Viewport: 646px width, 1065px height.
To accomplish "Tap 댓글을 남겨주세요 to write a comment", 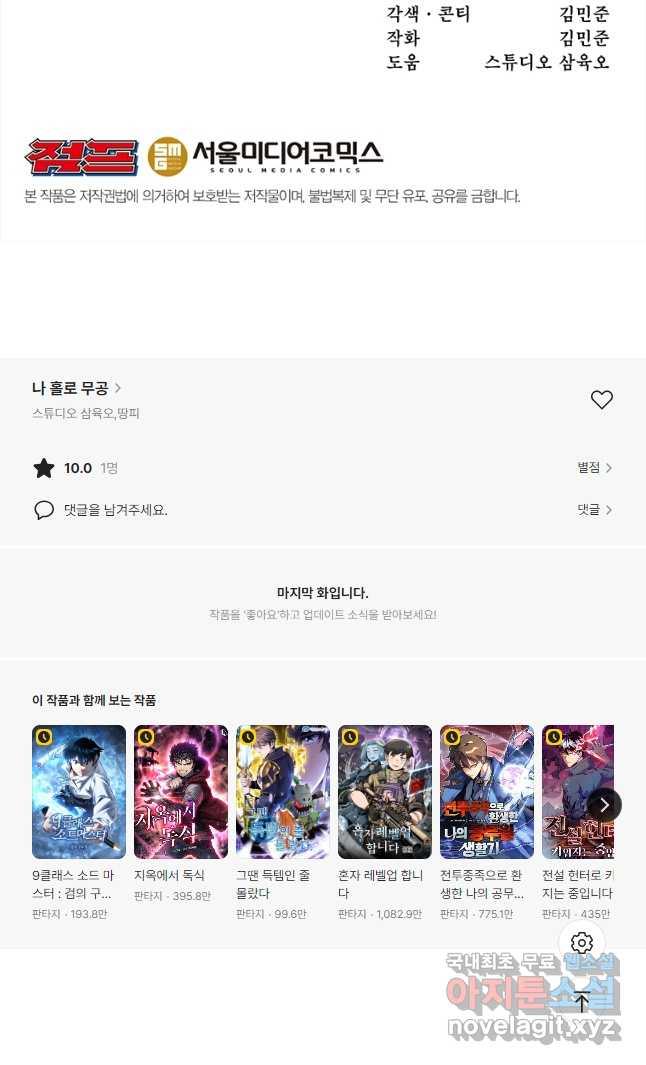I will [114, 510].
